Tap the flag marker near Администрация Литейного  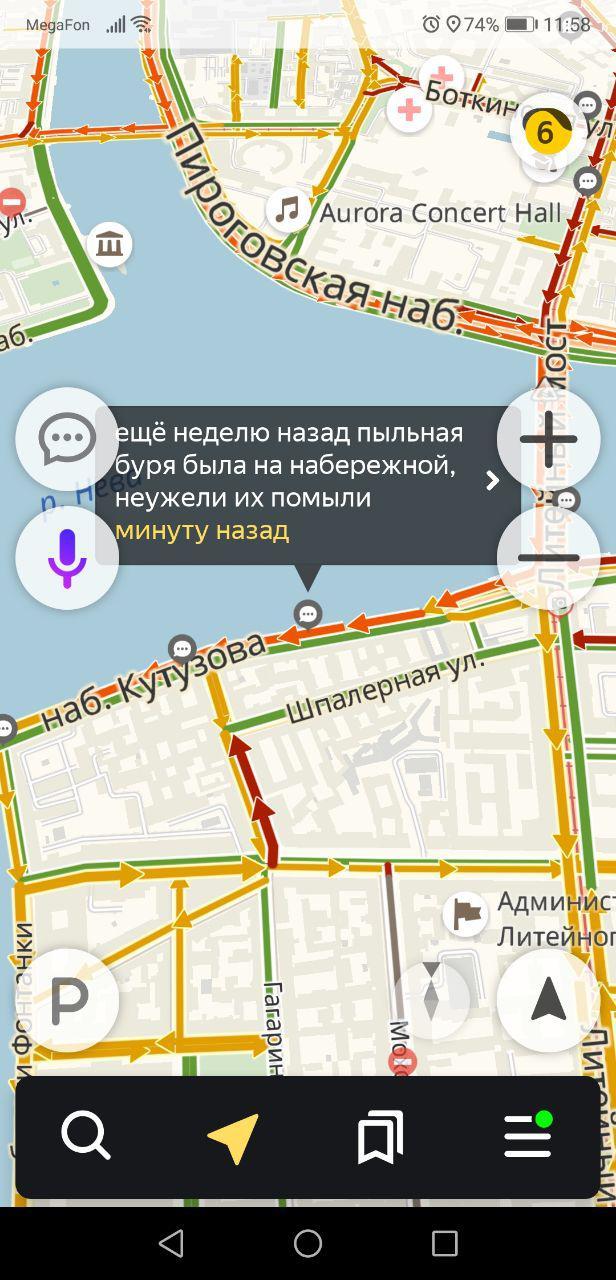[x=465, y=913]
